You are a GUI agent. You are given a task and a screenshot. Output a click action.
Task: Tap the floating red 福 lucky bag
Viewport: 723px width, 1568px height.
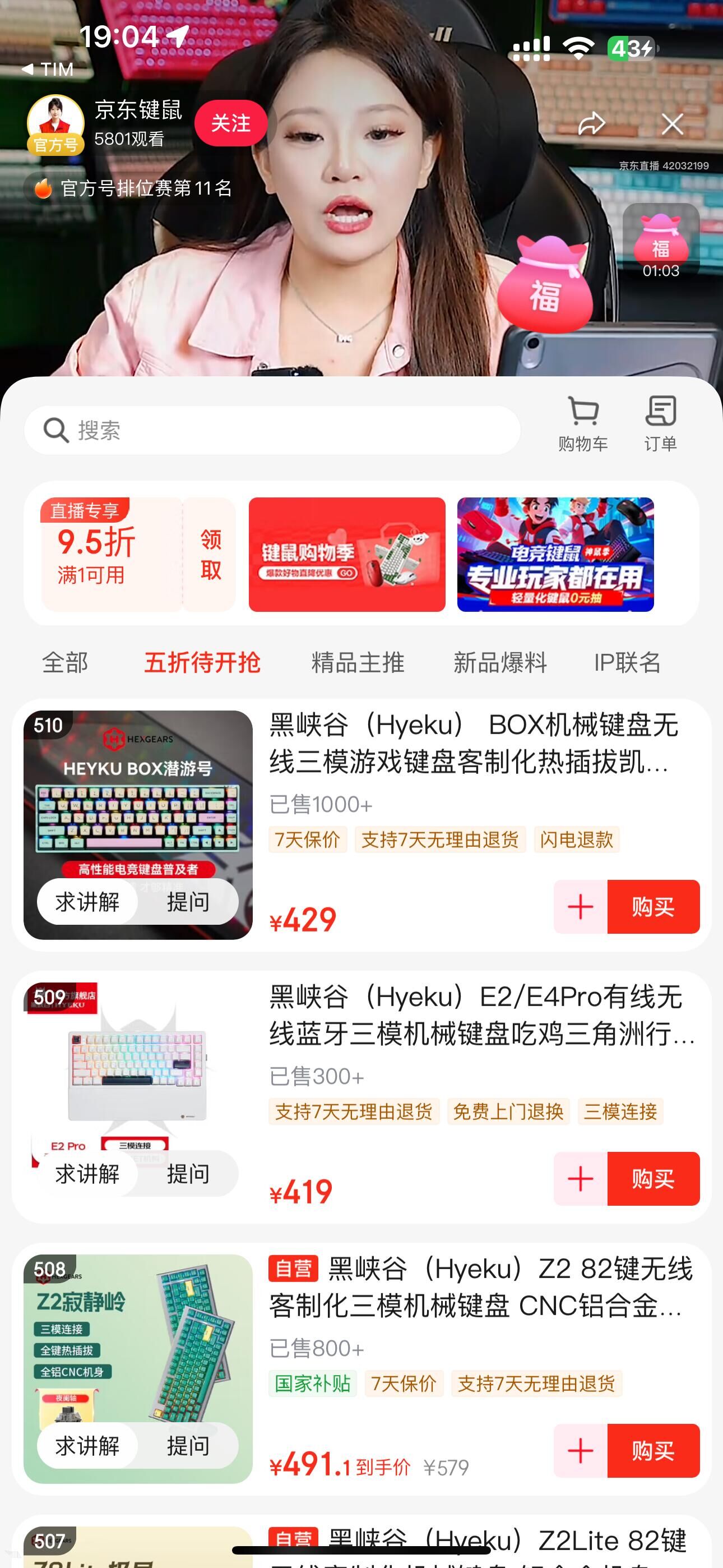click(x=545, y=284)
